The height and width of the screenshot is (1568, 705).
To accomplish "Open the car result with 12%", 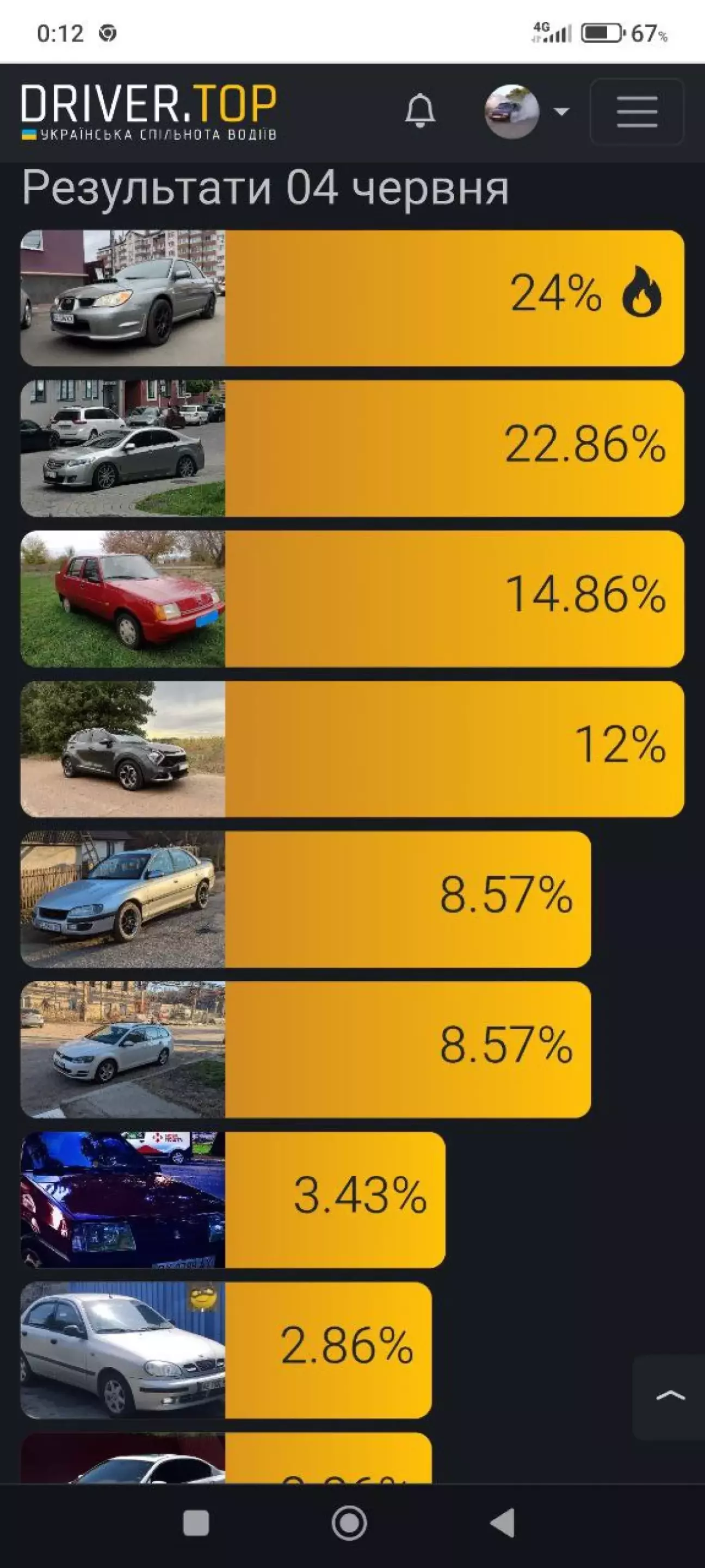I will 352,749.
